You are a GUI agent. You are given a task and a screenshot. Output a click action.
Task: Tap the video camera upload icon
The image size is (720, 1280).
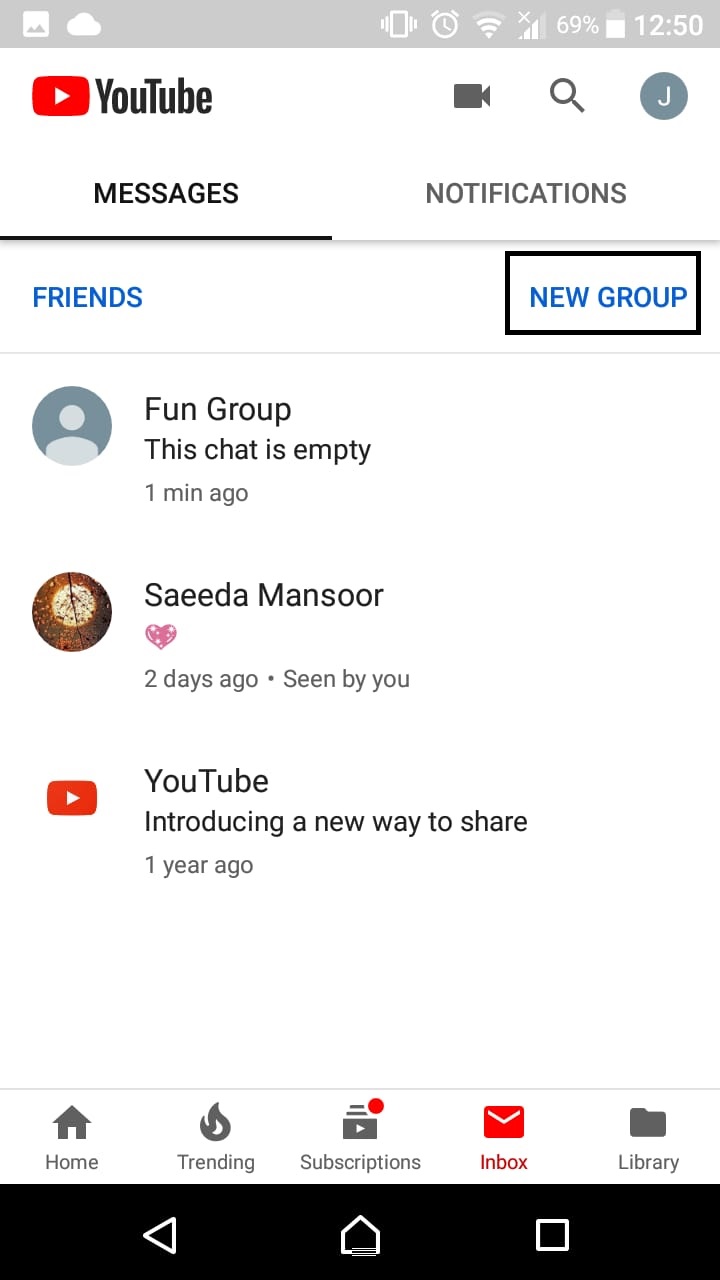click(472, 96)
